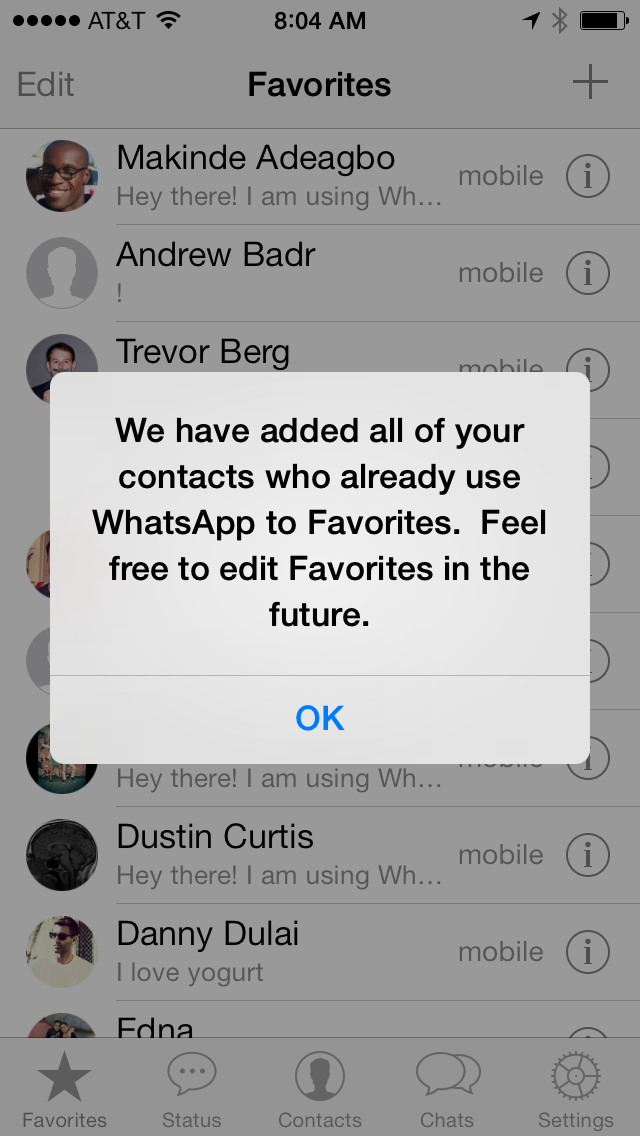
Task: Switch to the Chats tab
Action: [x=447, y=1090]
